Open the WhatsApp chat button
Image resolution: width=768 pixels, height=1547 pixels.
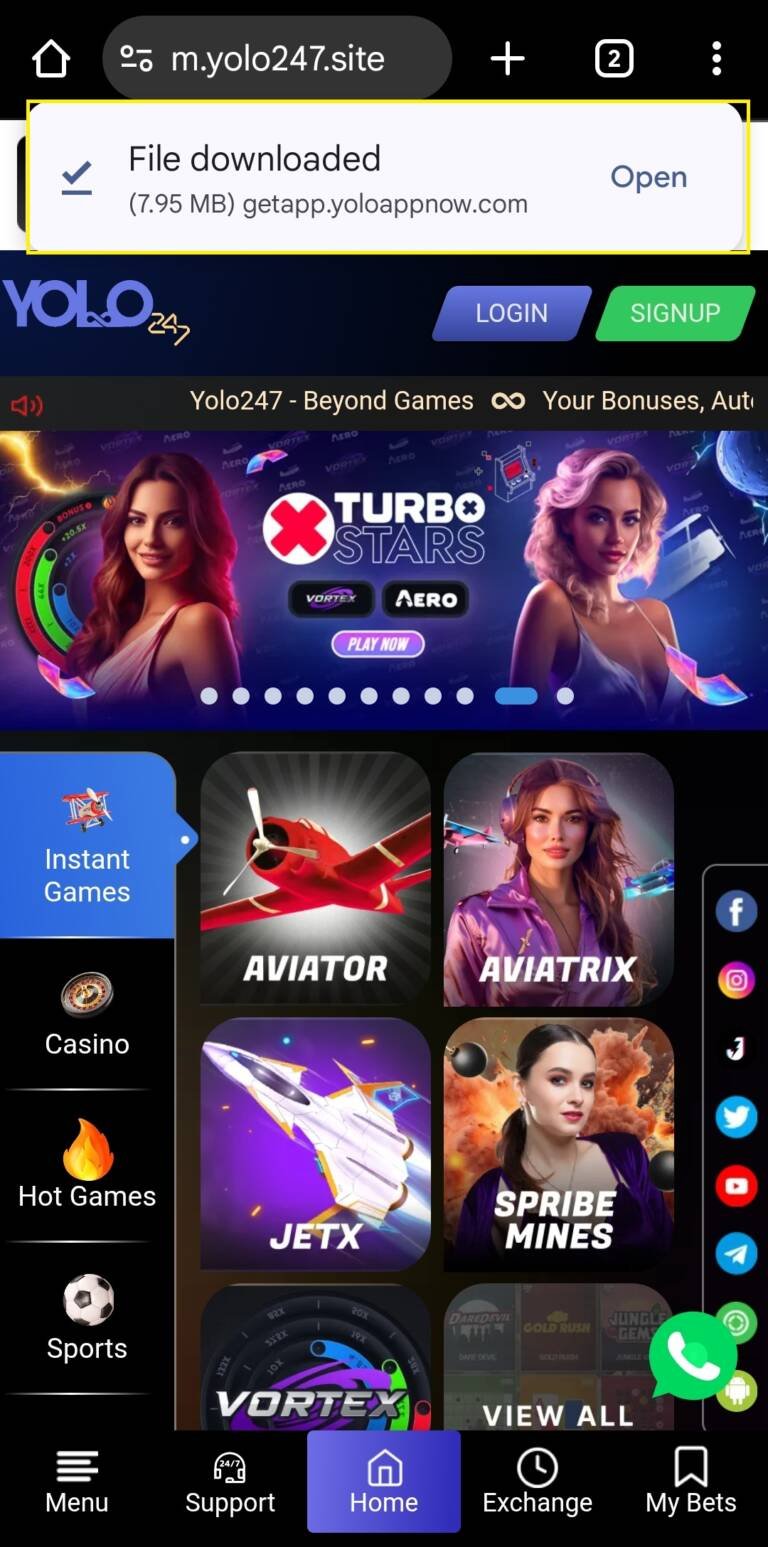pyautogui.click(x=692, y=1356)
